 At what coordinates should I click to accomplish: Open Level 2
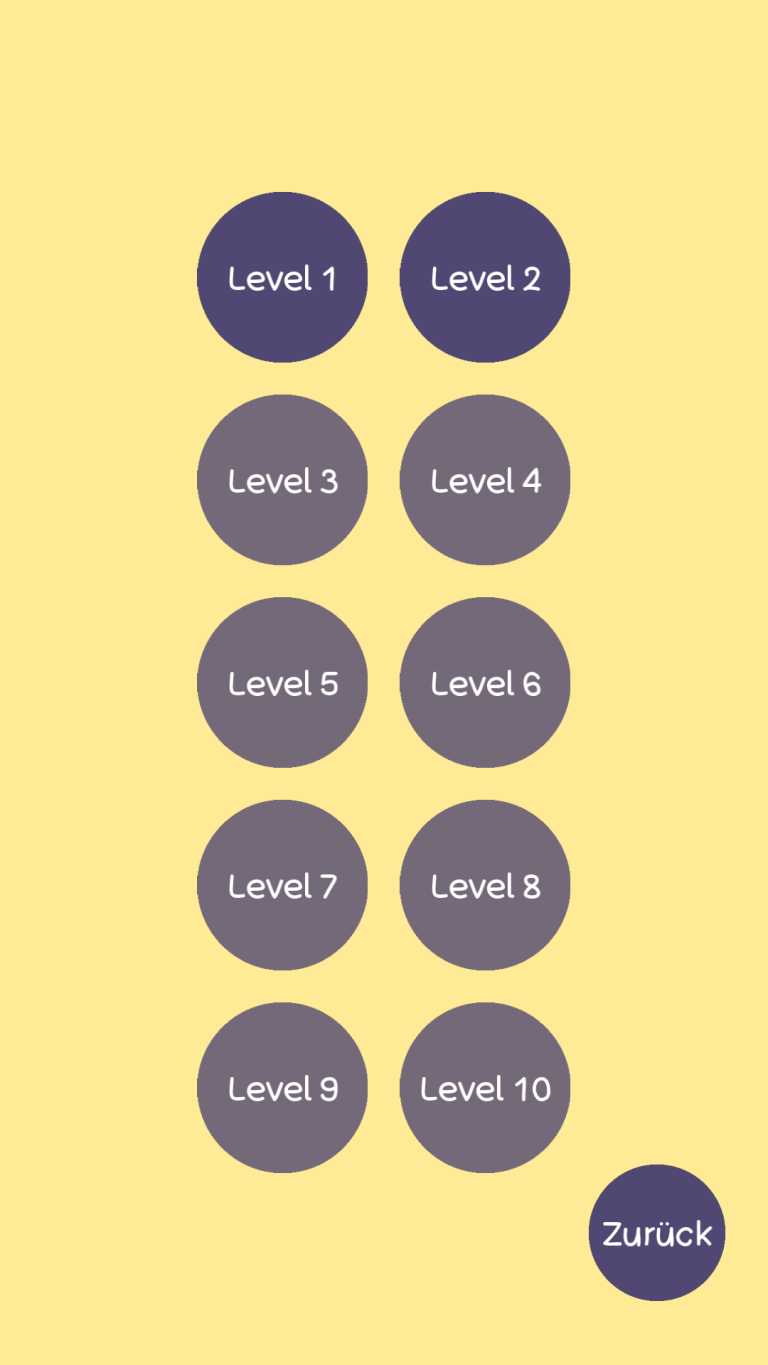click(485, 277)
